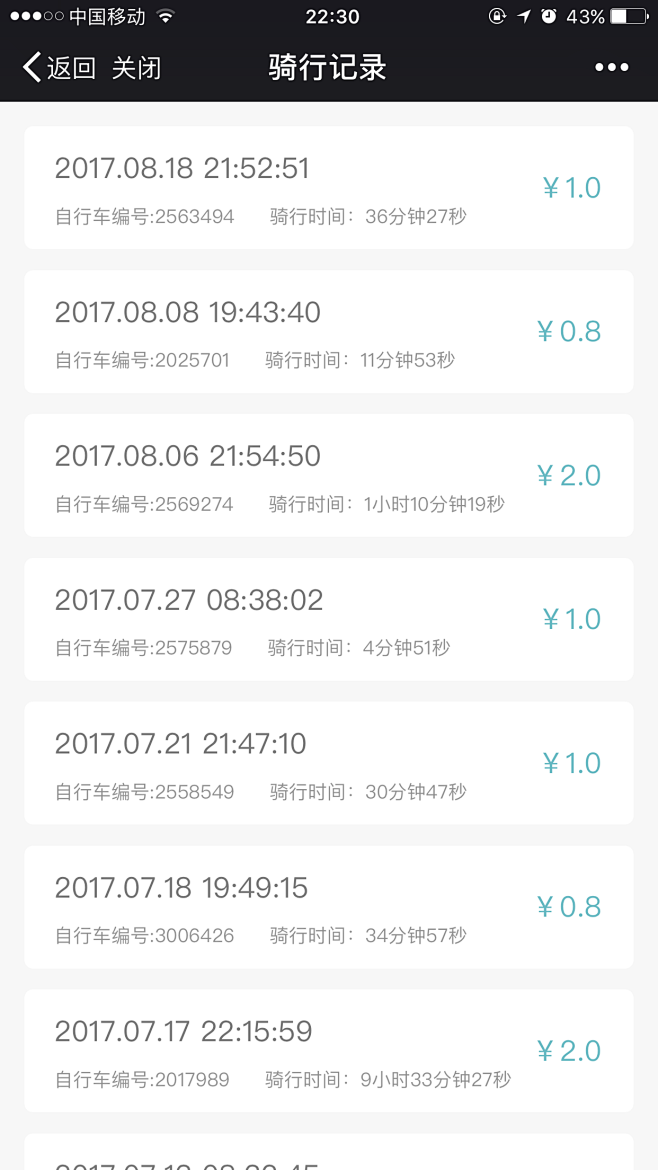Open the three-dot overflow menu
658x1170 pixels.
tap(611, 68)
